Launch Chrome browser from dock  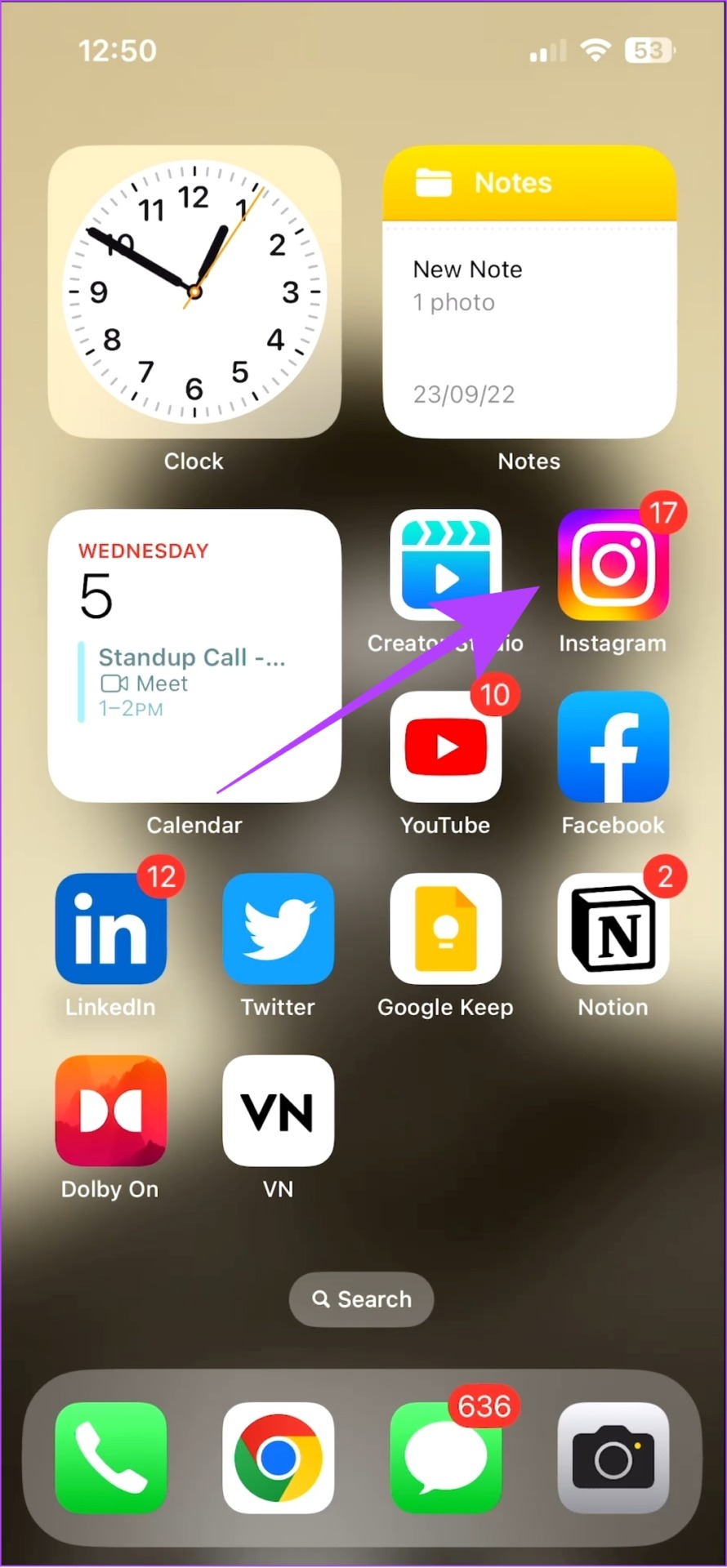(x=278, y=1458)
